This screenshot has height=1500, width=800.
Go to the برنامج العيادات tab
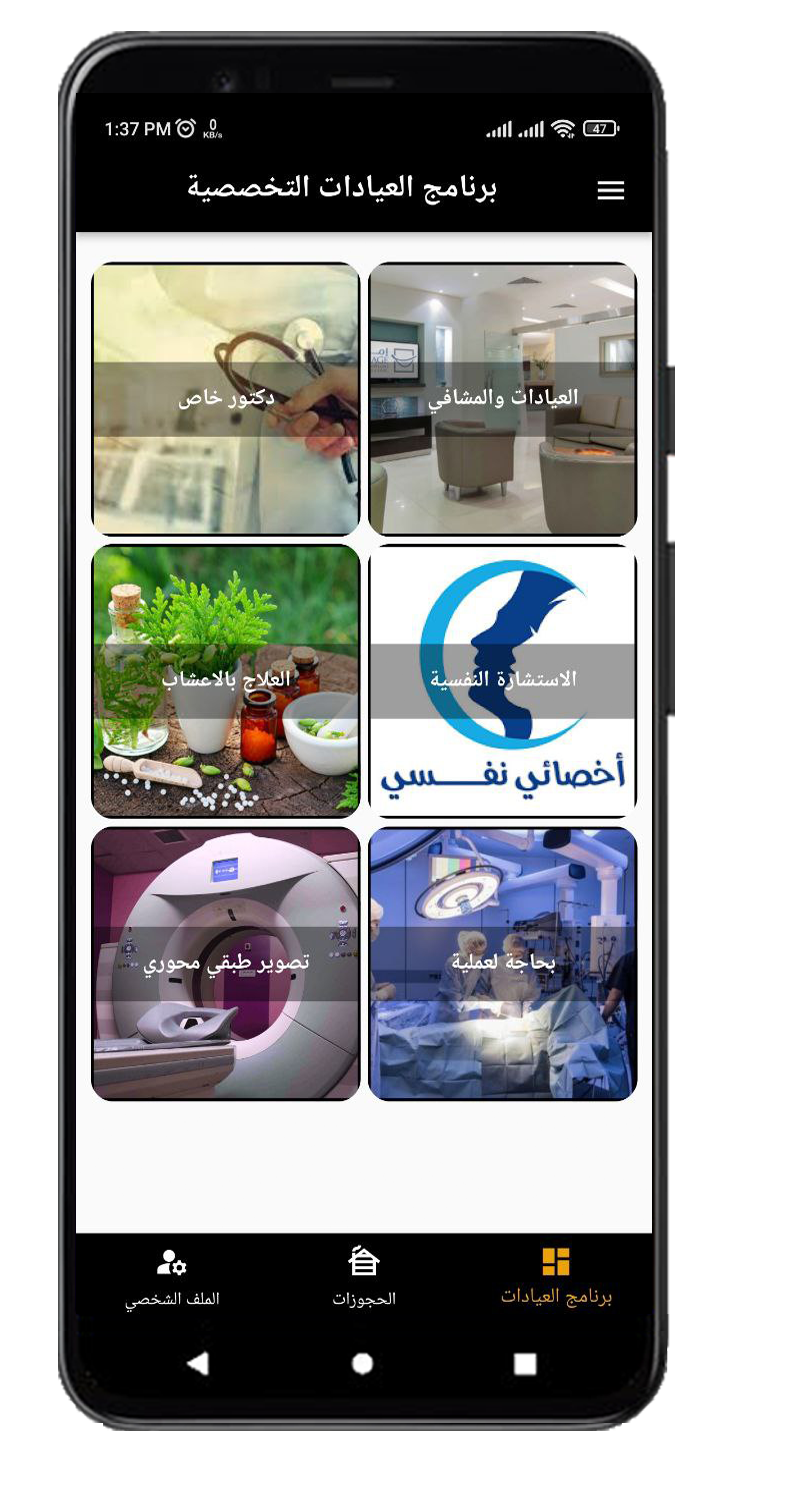(x=556, y=1277)
